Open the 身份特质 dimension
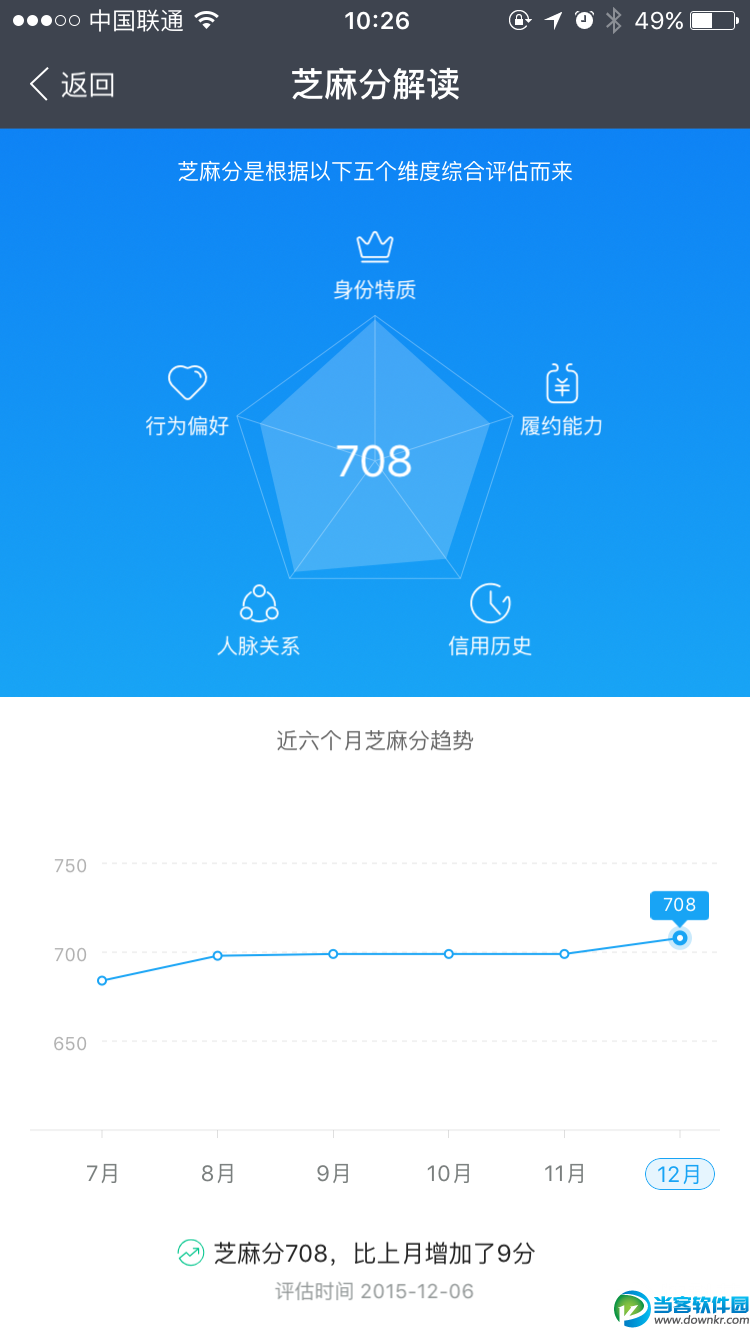The width and height of the screenshot is (750, 1334). pyautogui.click(x=375, y=267)
